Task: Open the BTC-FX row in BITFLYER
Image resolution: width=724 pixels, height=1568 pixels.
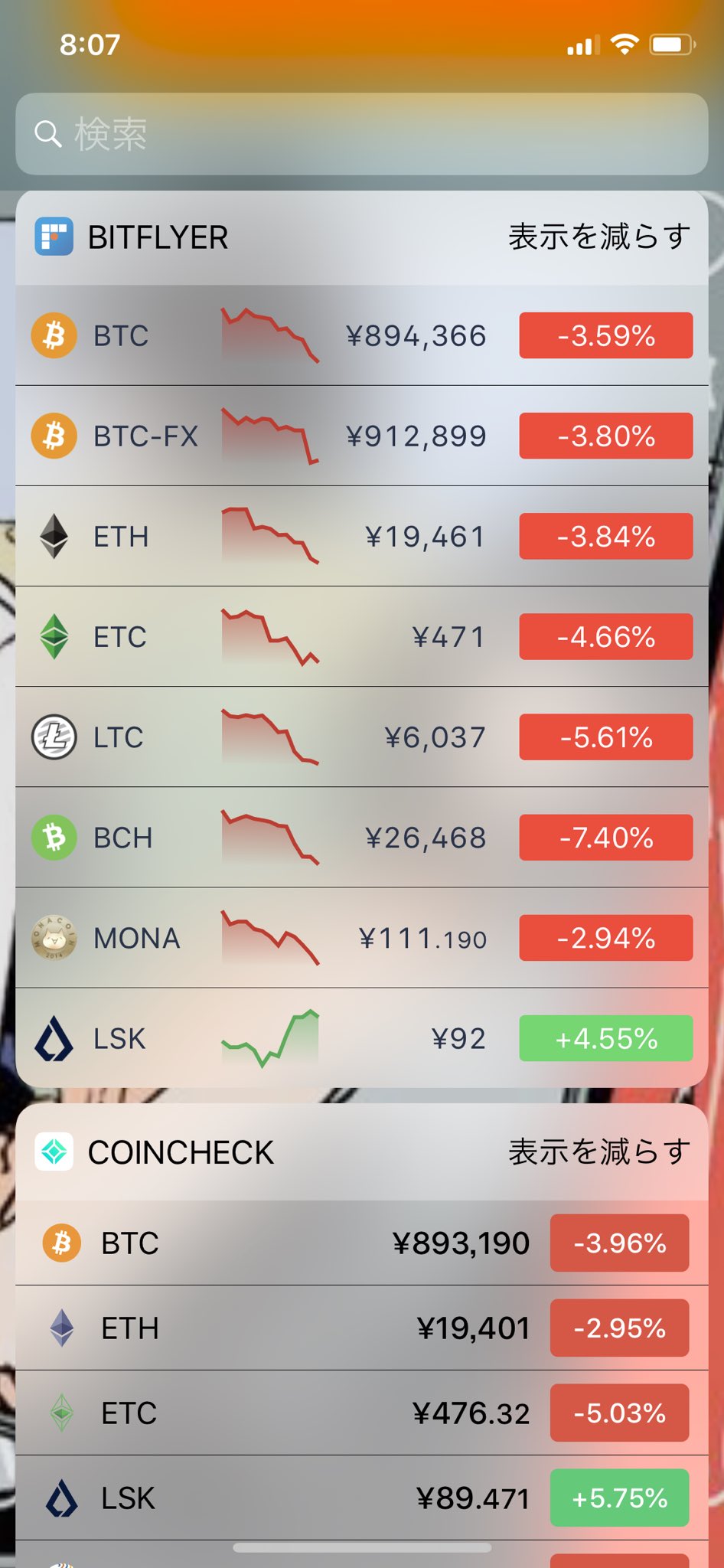Action: pos(361,436)
